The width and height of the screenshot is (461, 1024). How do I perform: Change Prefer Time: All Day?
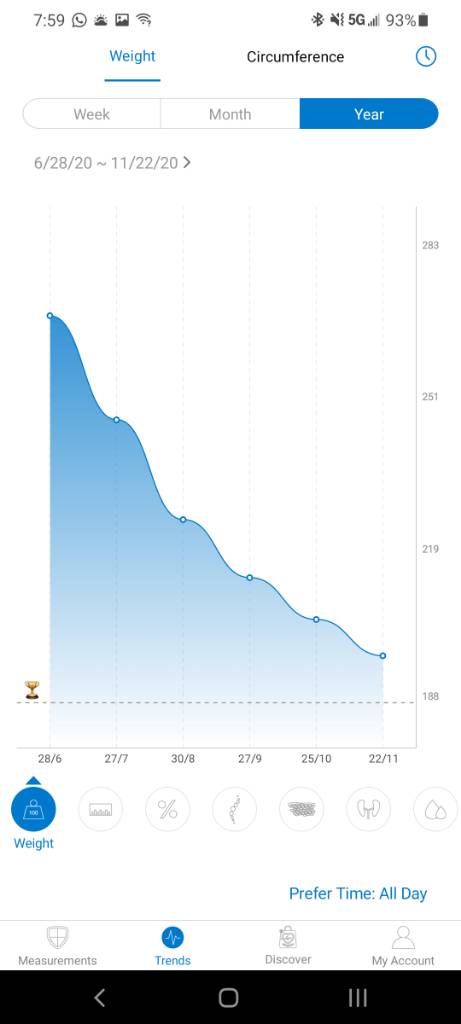(x=358, y=893)
